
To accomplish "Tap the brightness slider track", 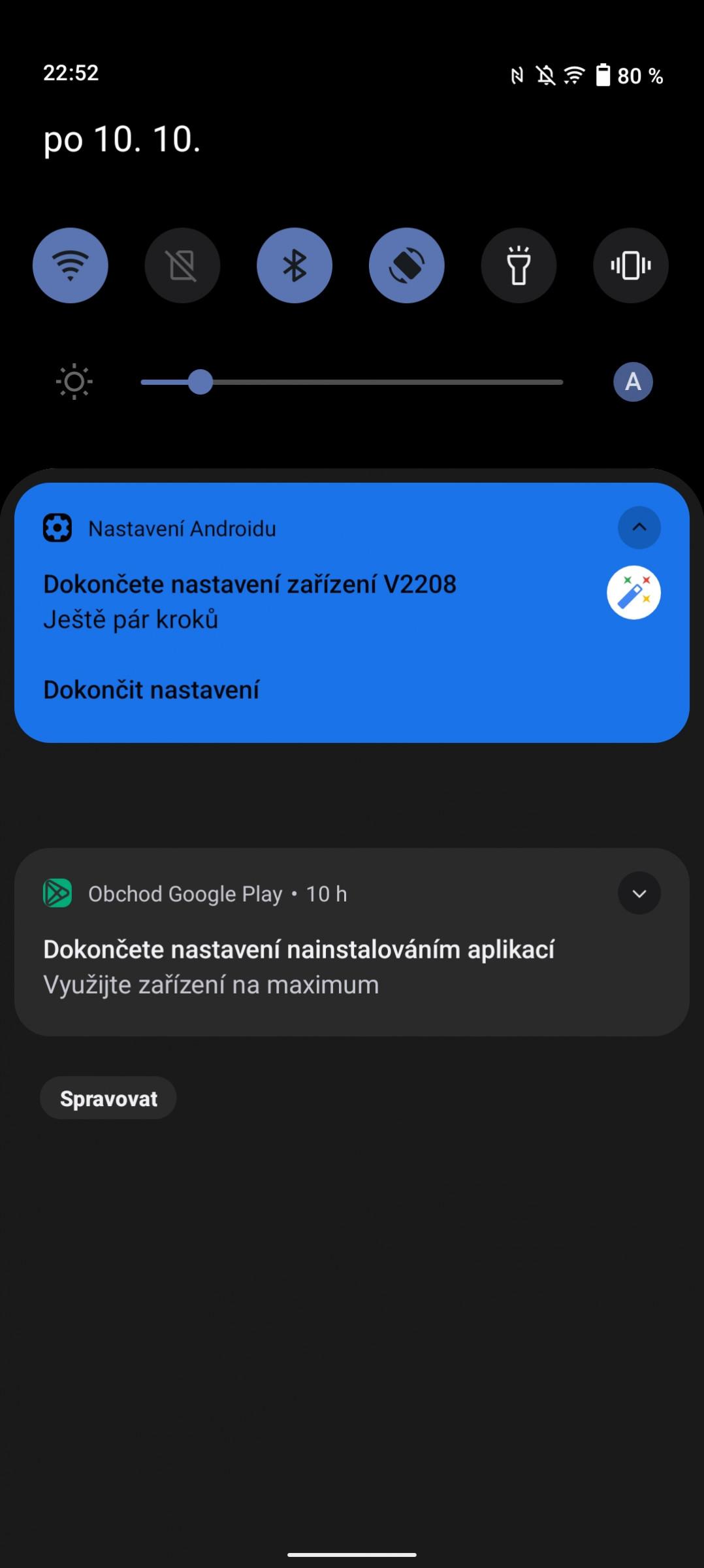I will 352,382.
